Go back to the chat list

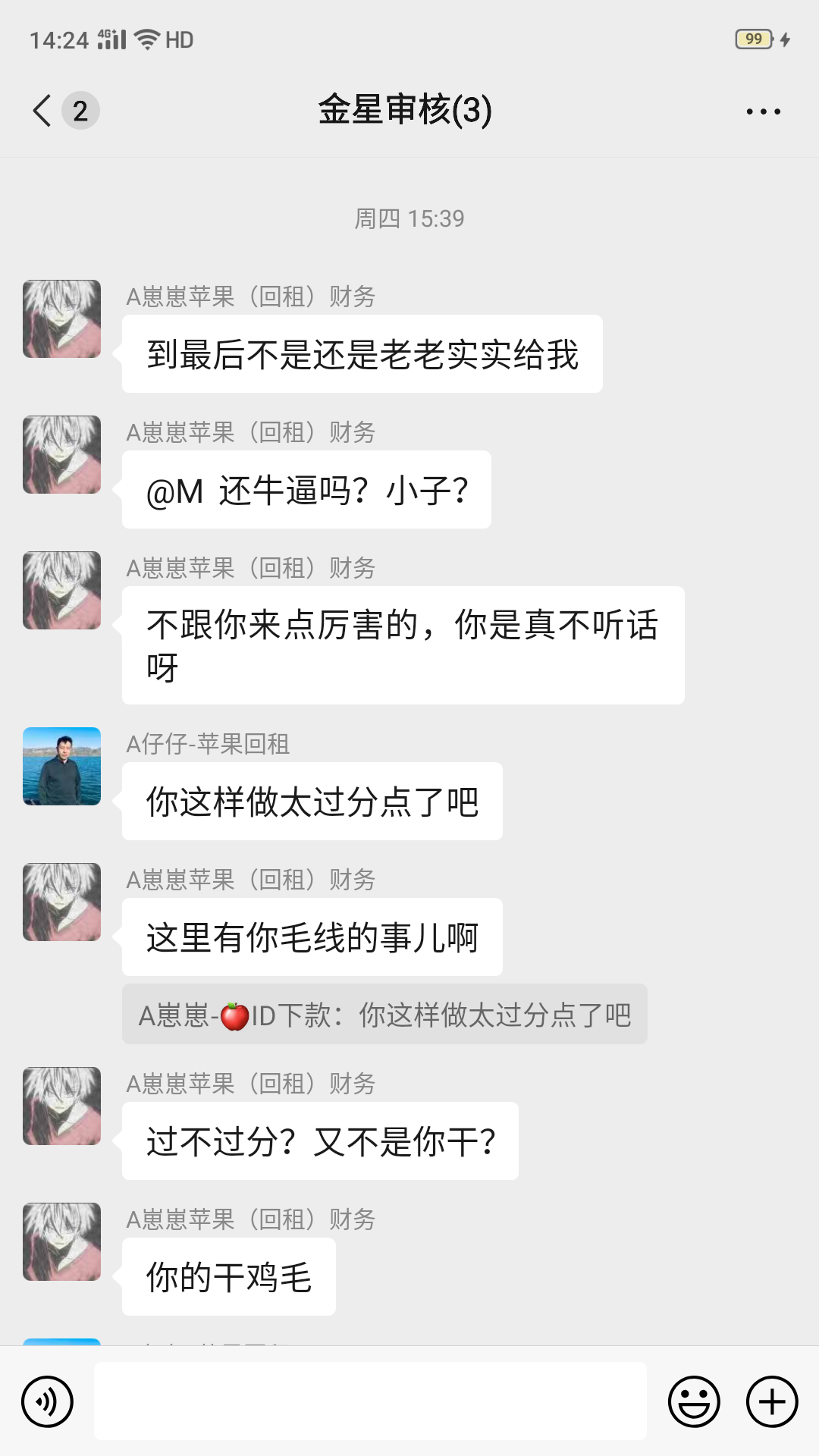coord(43,111)
